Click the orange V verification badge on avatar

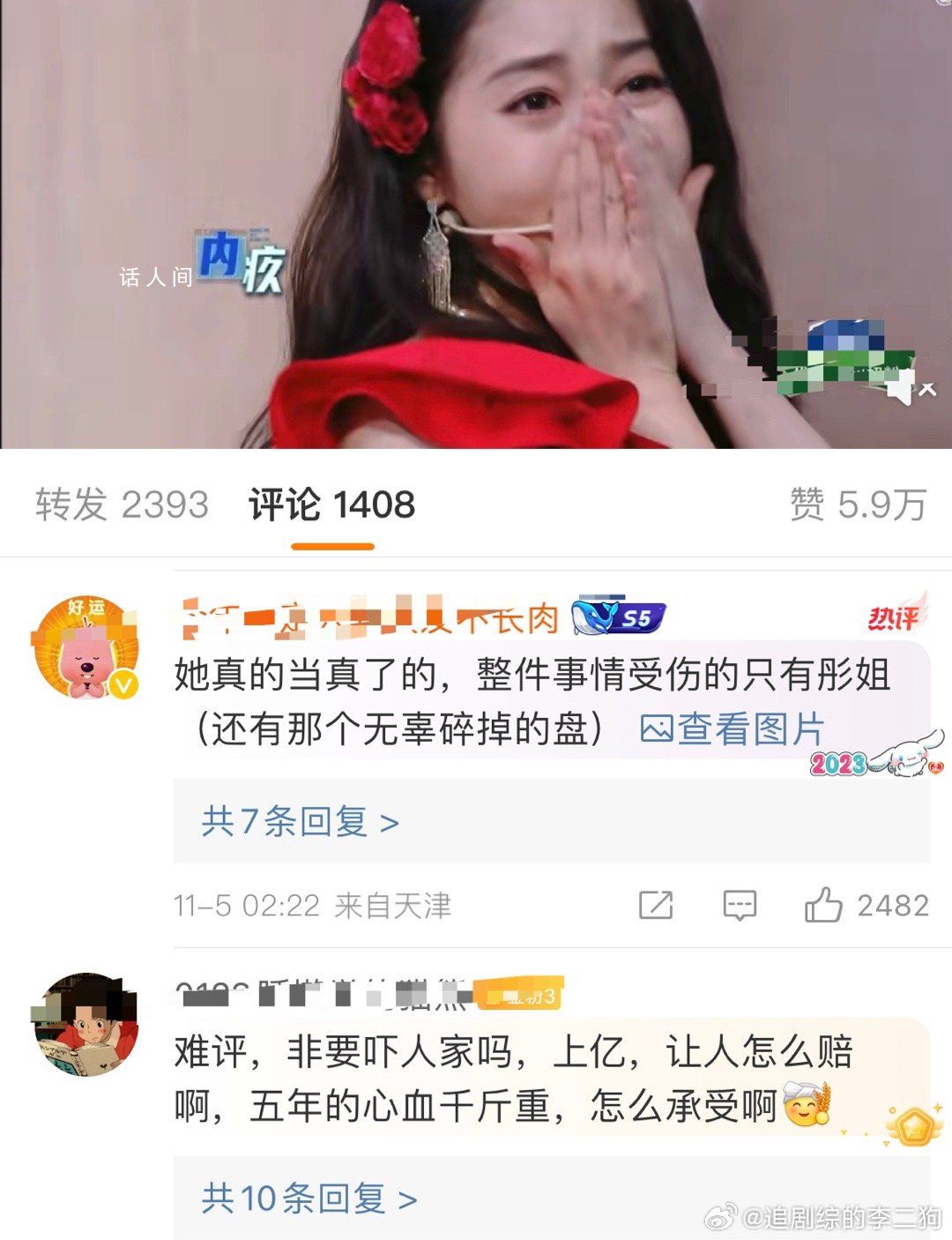[x=123, y=683]
